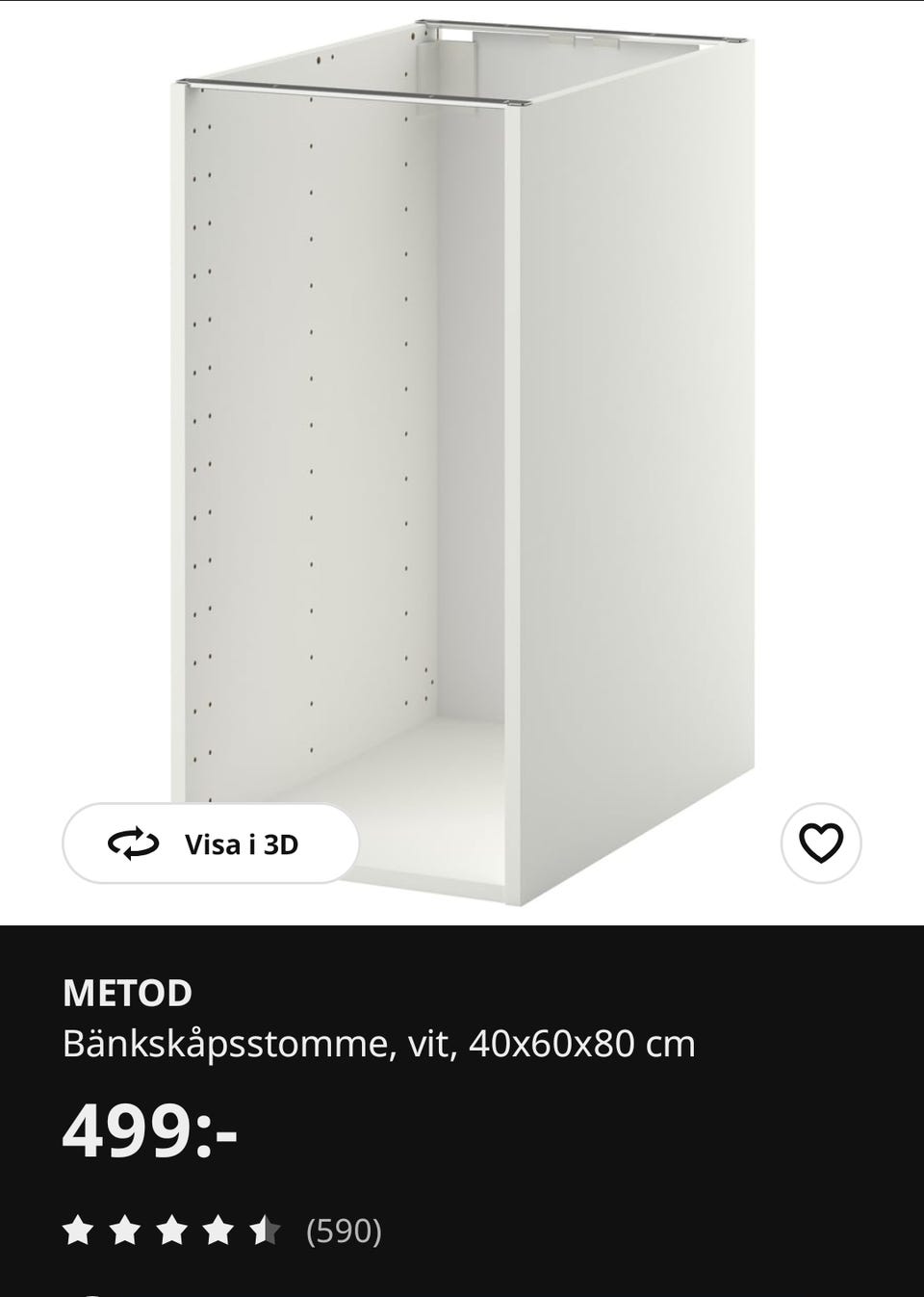Click the rotate arrows icon inside Visa i 3D
The width and height of the screenshot is (924, 1297).
[x=136, y=845]
